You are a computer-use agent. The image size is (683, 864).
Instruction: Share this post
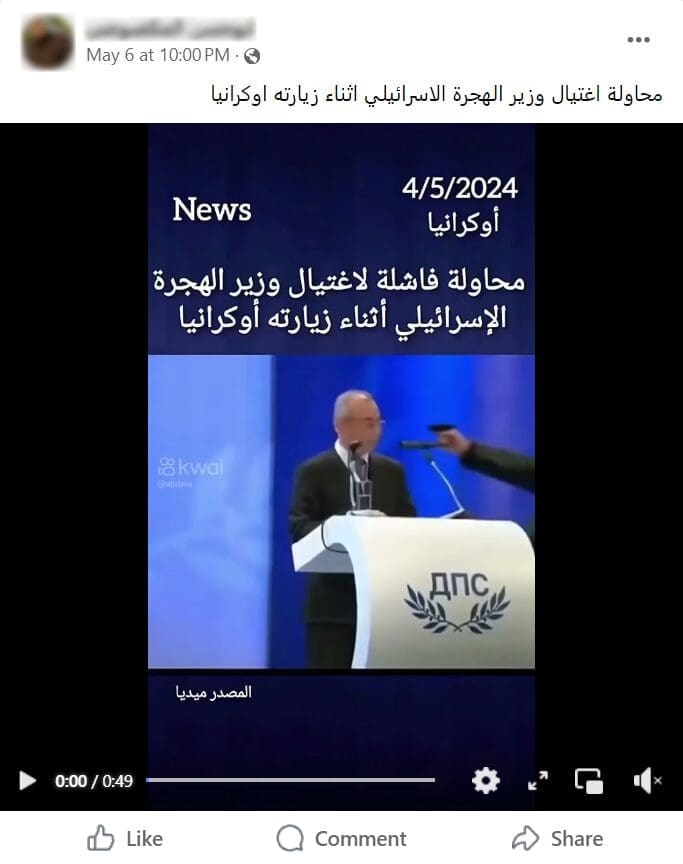[x=557, y=838]
